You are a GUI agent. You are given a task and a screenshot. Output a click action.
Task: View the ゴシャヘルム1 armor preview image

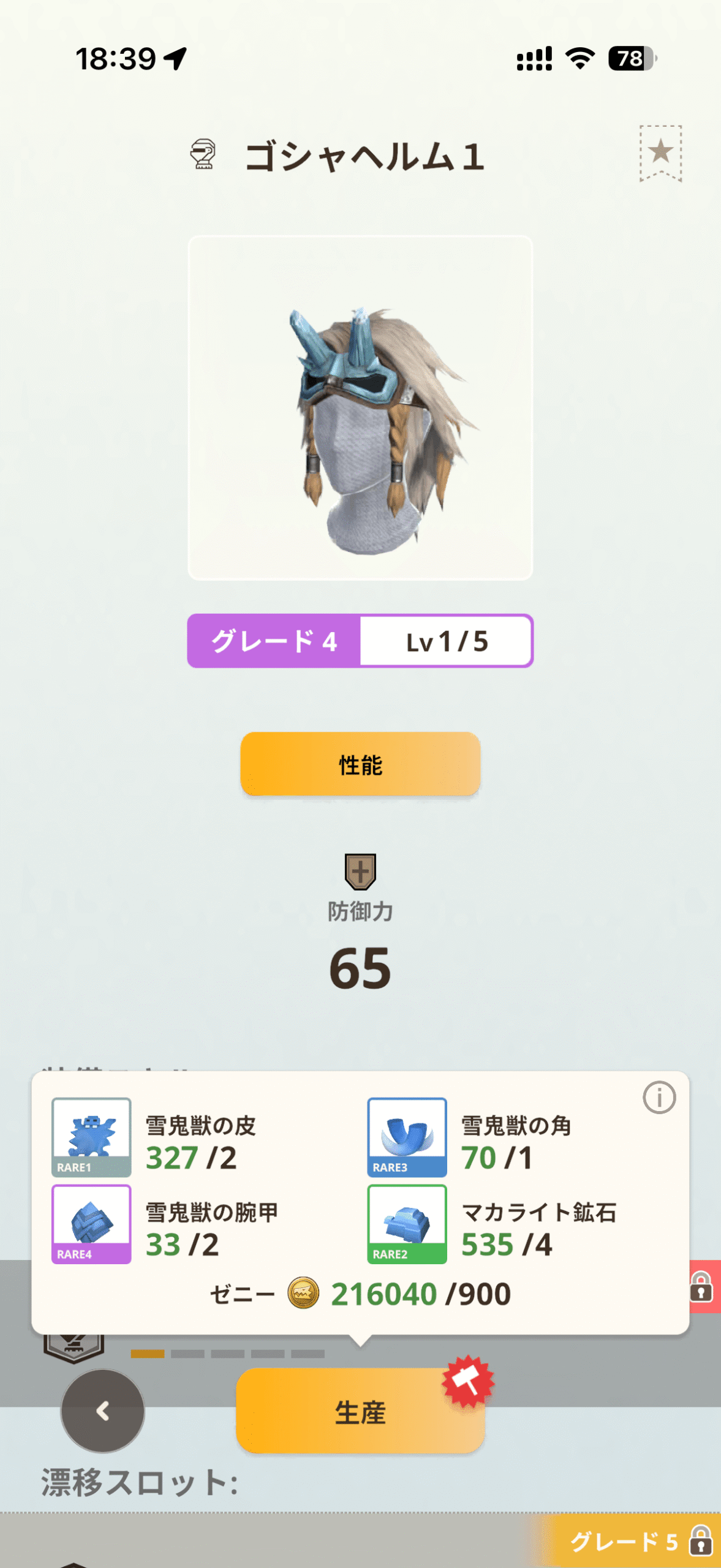[360, 408]
